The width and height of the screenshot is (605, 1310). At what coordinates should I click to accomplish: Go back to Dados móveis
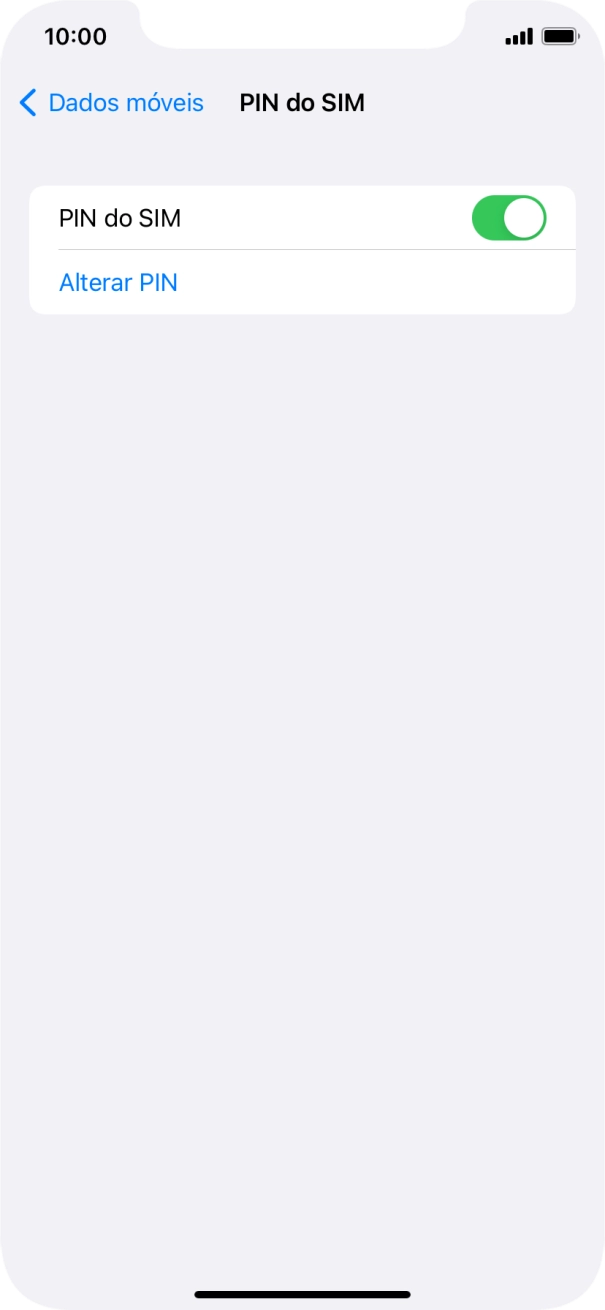[x=111, y=103]
